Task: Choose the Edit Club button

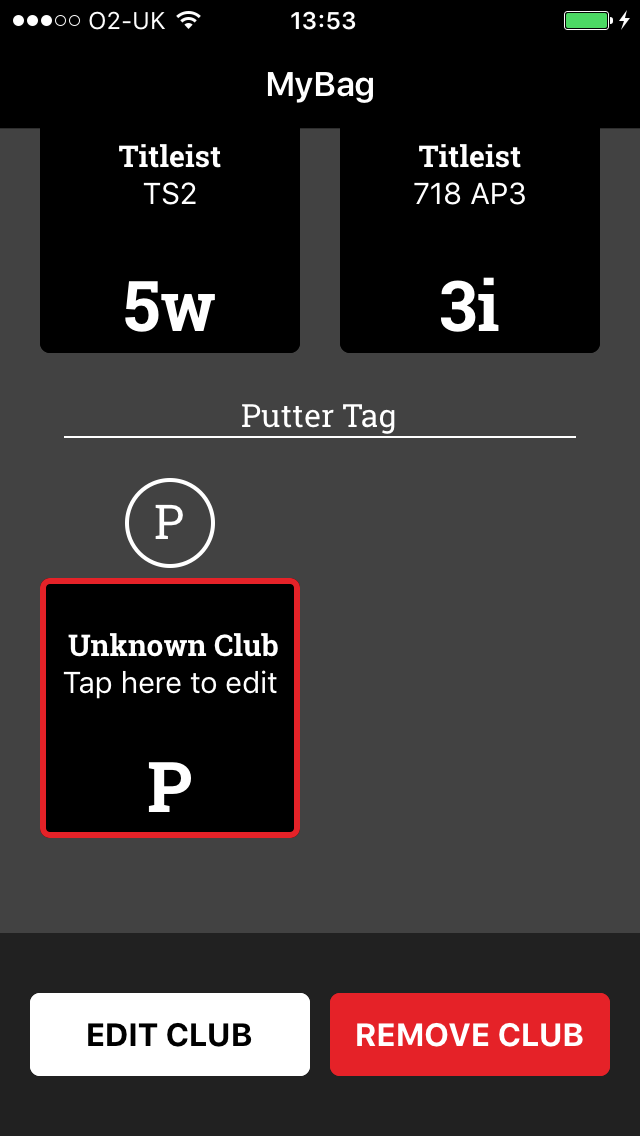Action: click(170, 1034)
